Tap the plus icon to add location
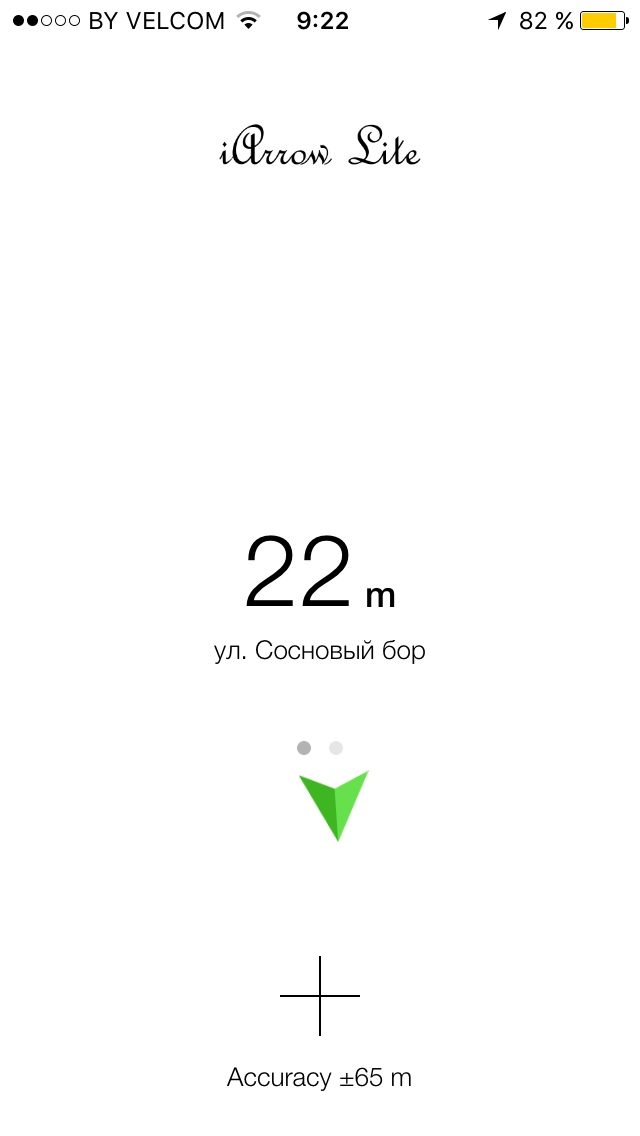Screen dimensions: 640x1136 (320, 995)
